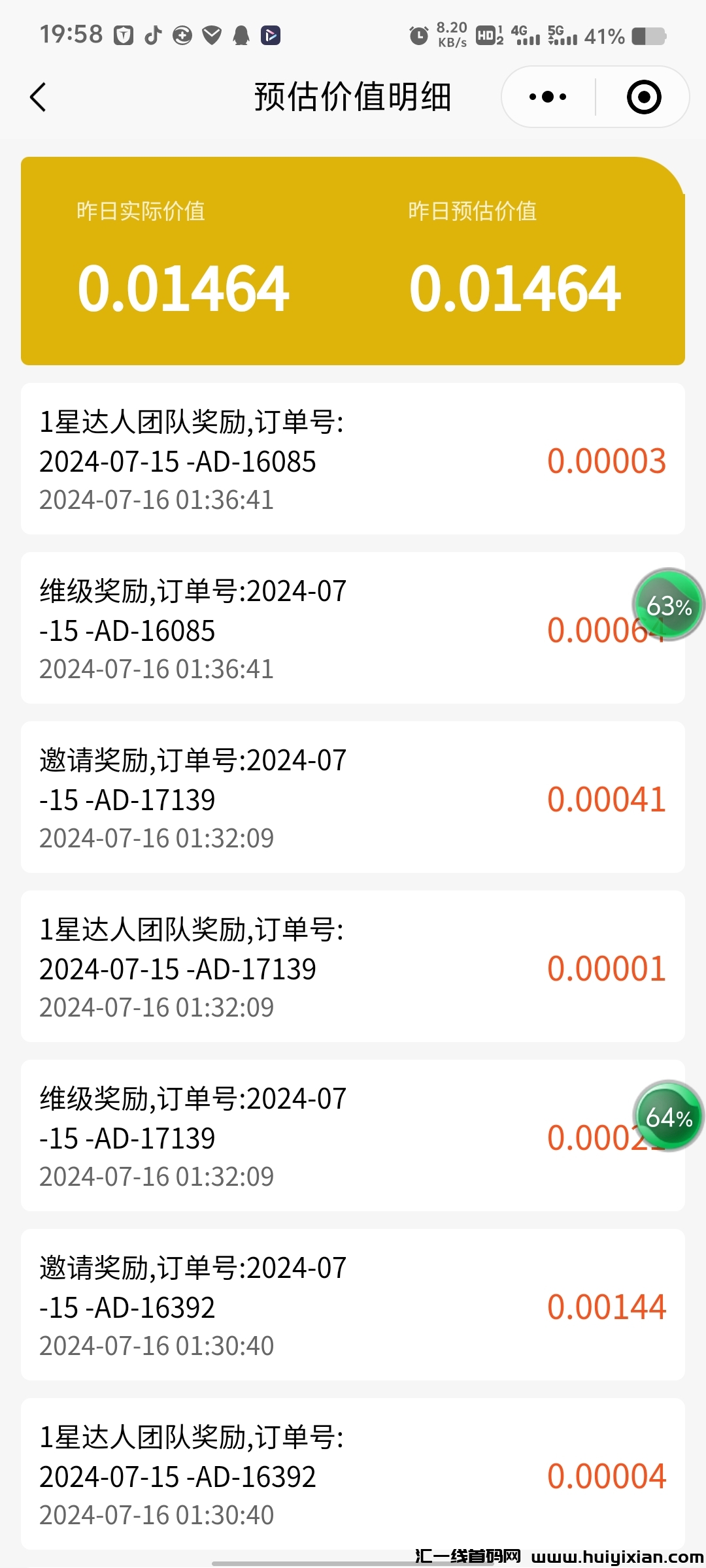Go back using the back arrow
The height and width of the screenshot is (1568, 706).
point(39,96)
